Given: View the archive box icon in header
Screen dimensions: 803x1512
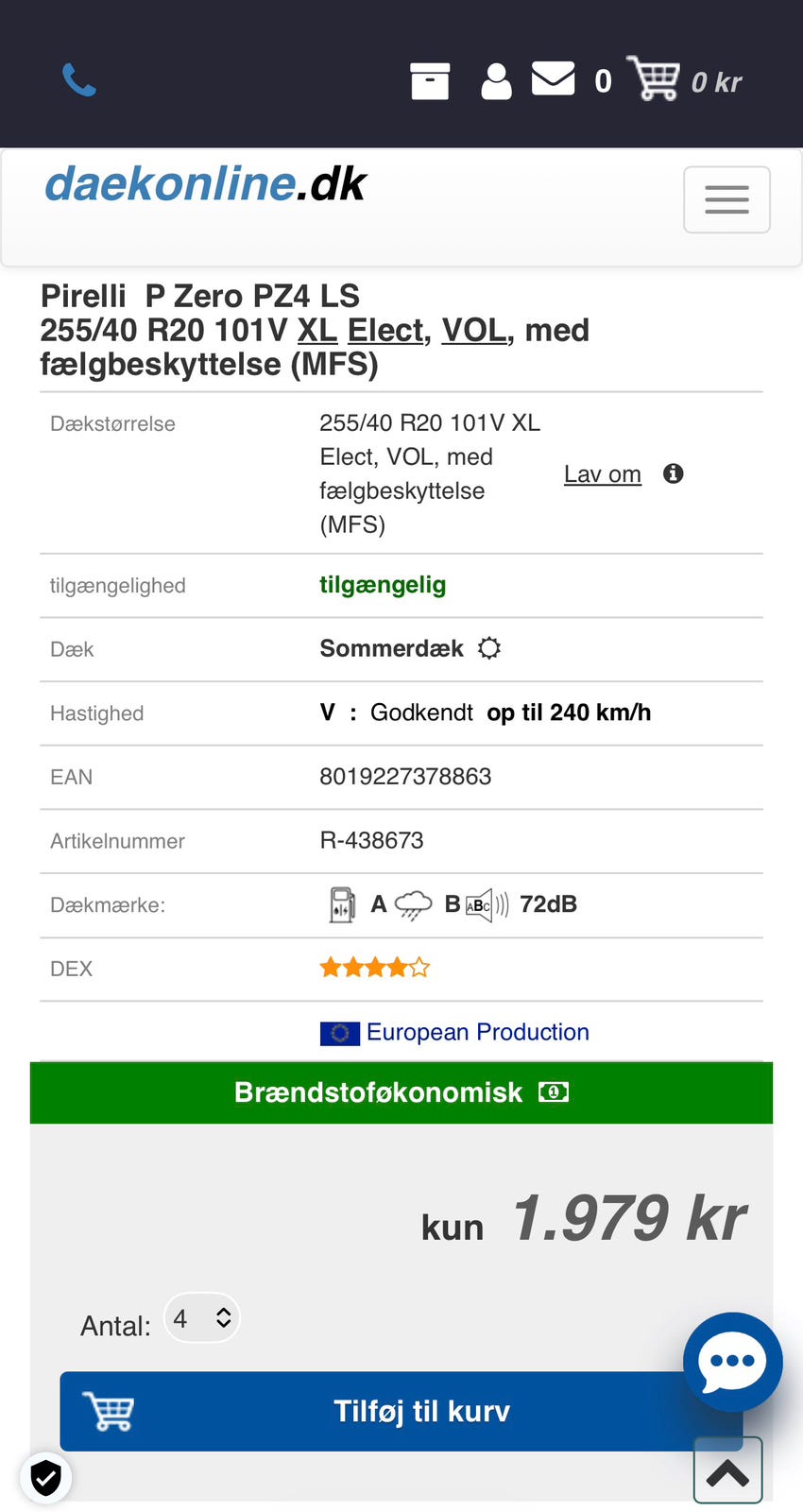Looking at the screenshot, I should click(x=430, y=80).
